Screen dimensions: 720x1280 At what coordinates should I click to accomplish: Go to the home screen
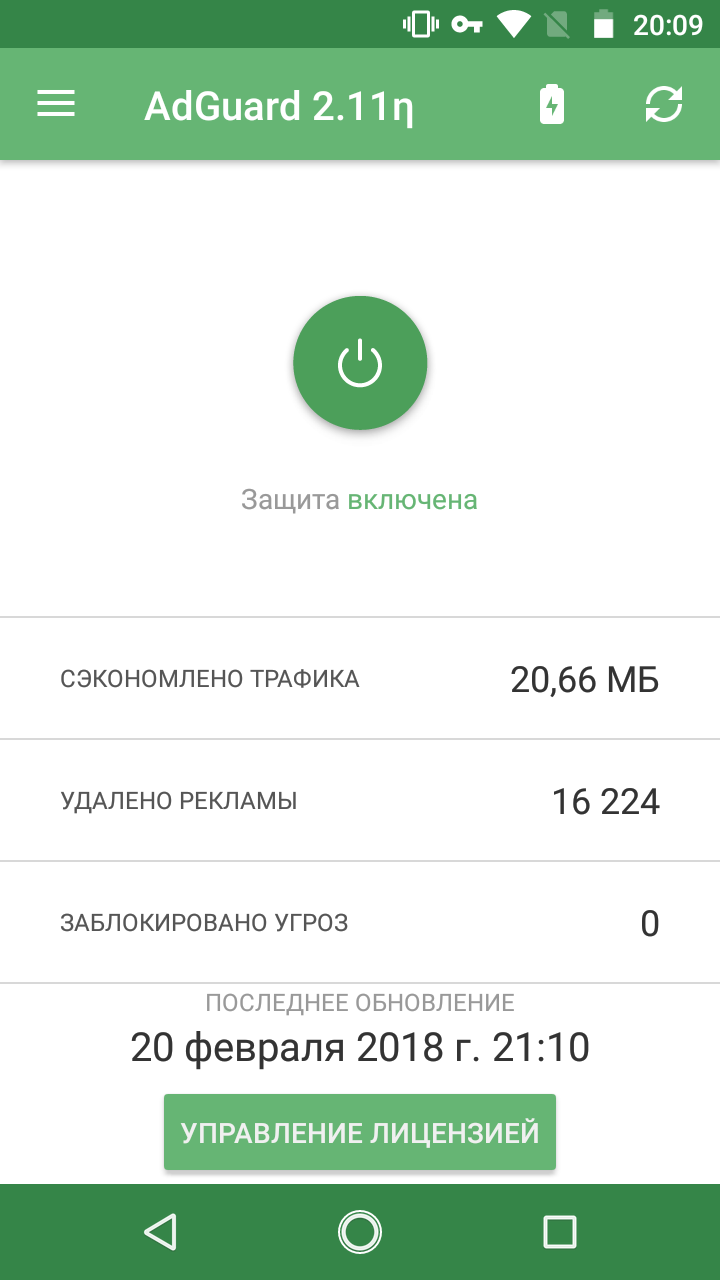click(360, 1231)
